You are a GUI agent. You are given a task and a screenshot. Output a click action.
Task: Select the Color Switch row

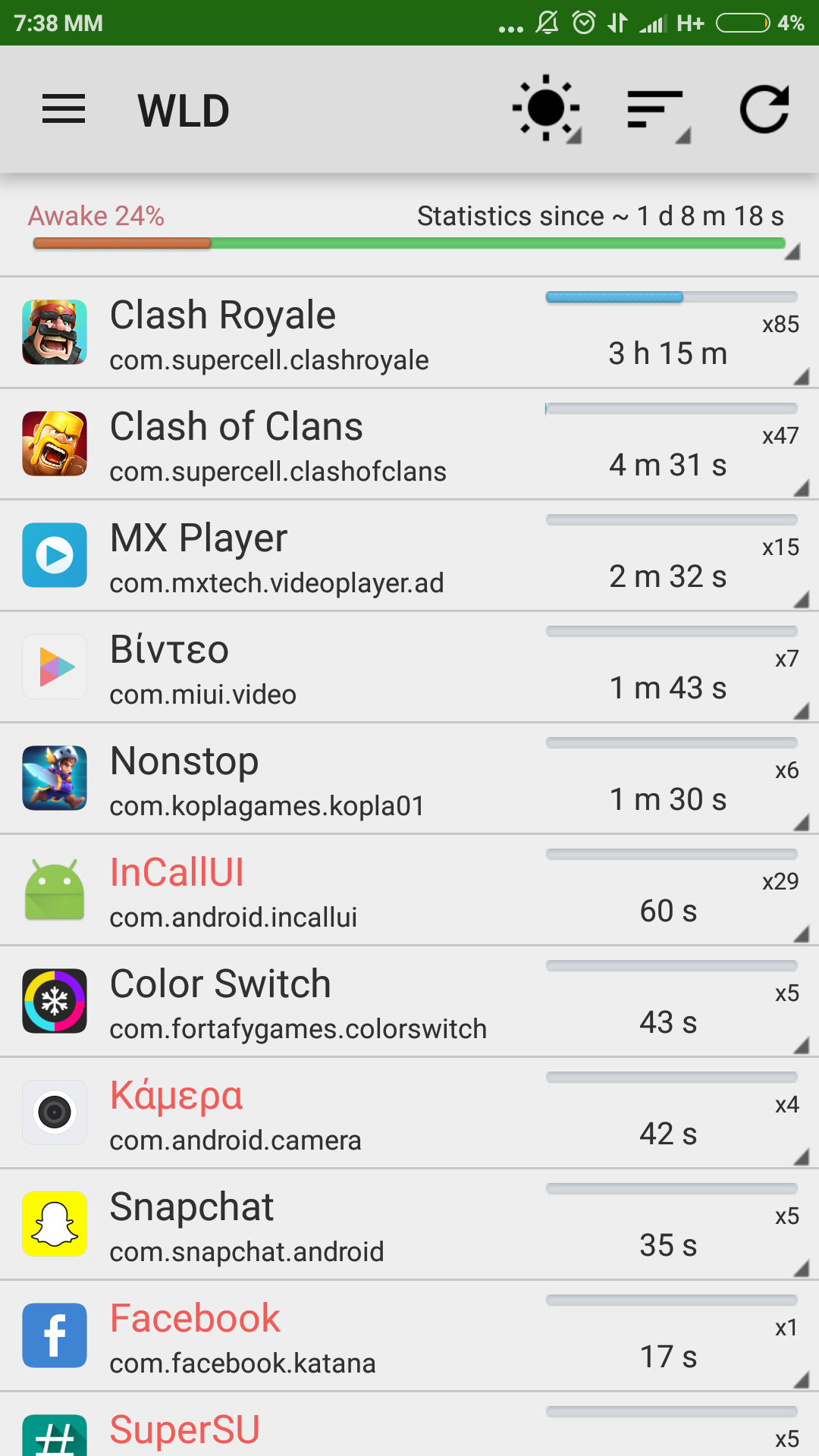click(x=409, y=1003)
